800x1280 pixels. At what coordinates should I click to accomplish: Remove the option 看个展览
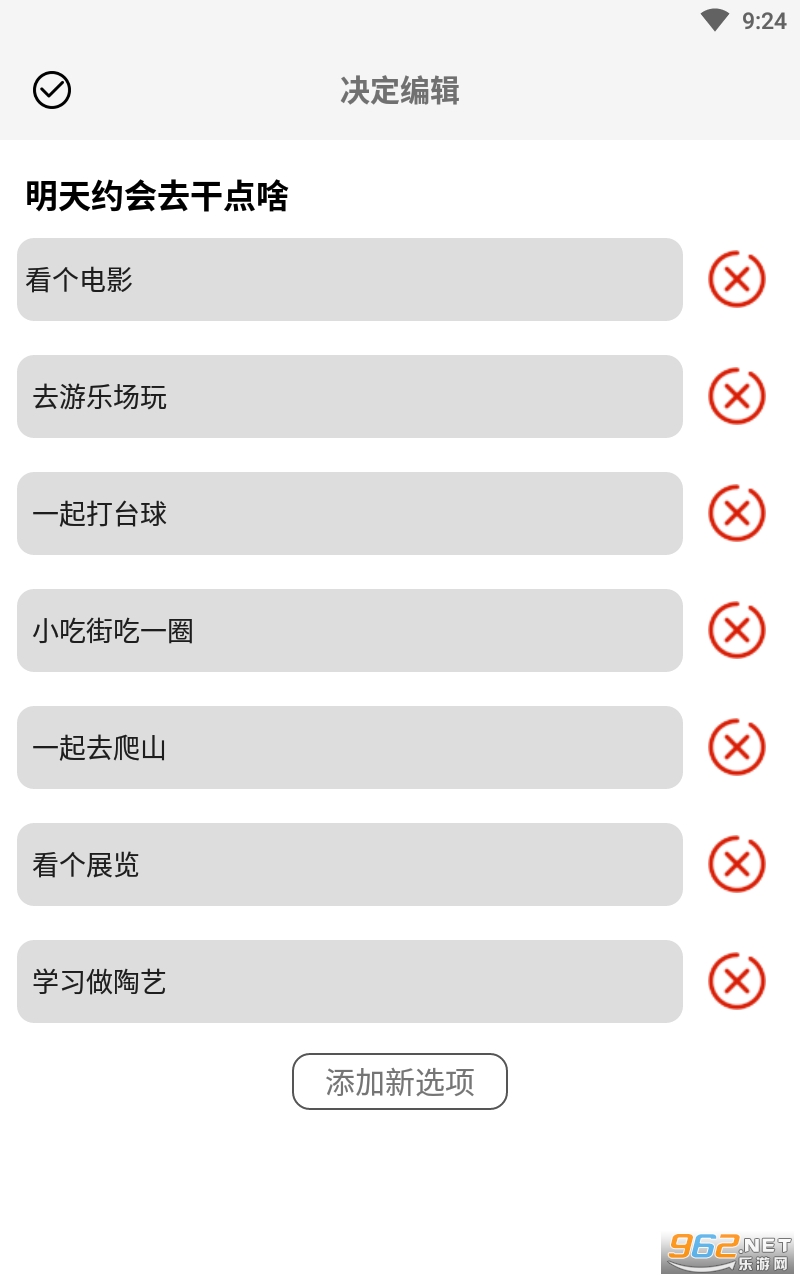737,865
